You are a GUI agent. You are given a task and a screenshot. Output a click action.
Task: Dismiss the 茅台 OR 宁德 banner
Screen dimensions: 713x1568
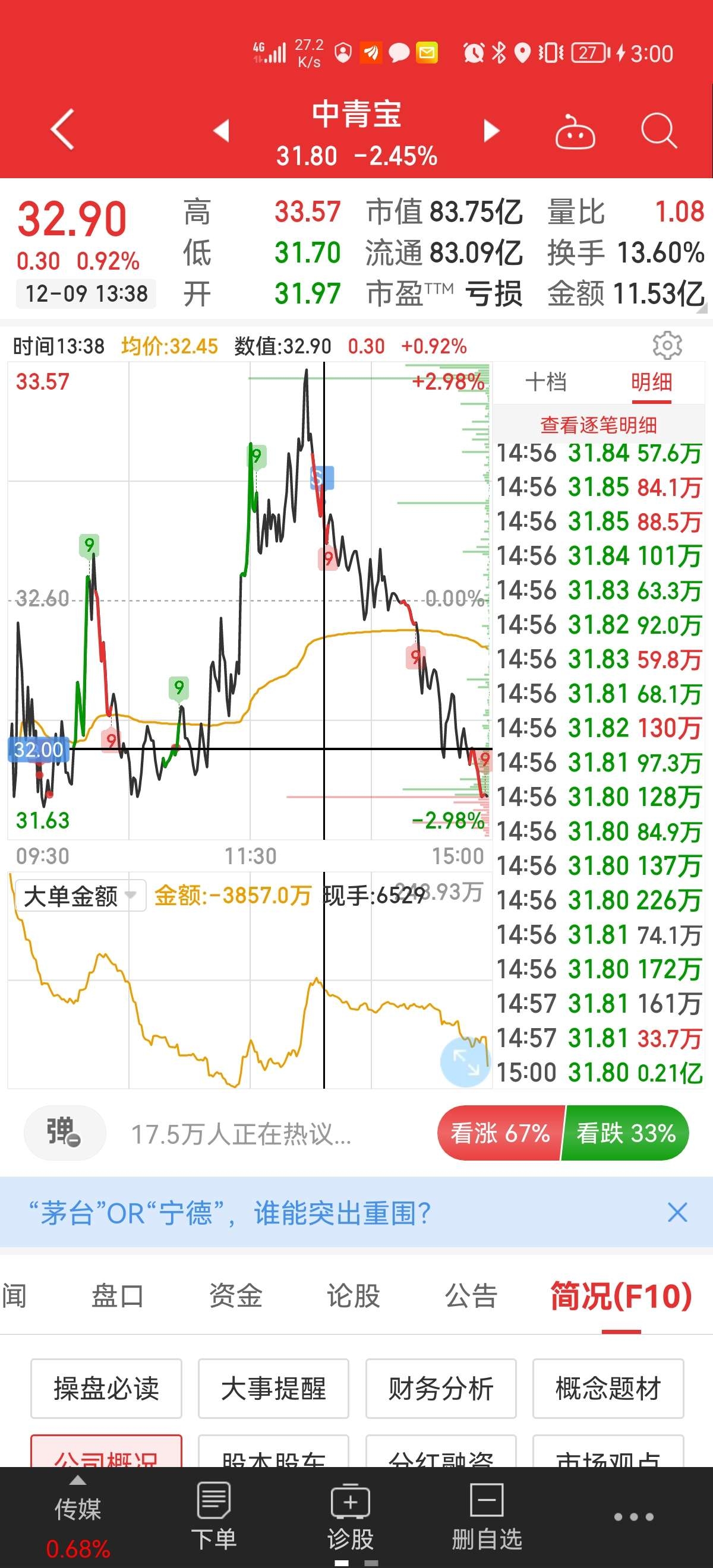677,1212
